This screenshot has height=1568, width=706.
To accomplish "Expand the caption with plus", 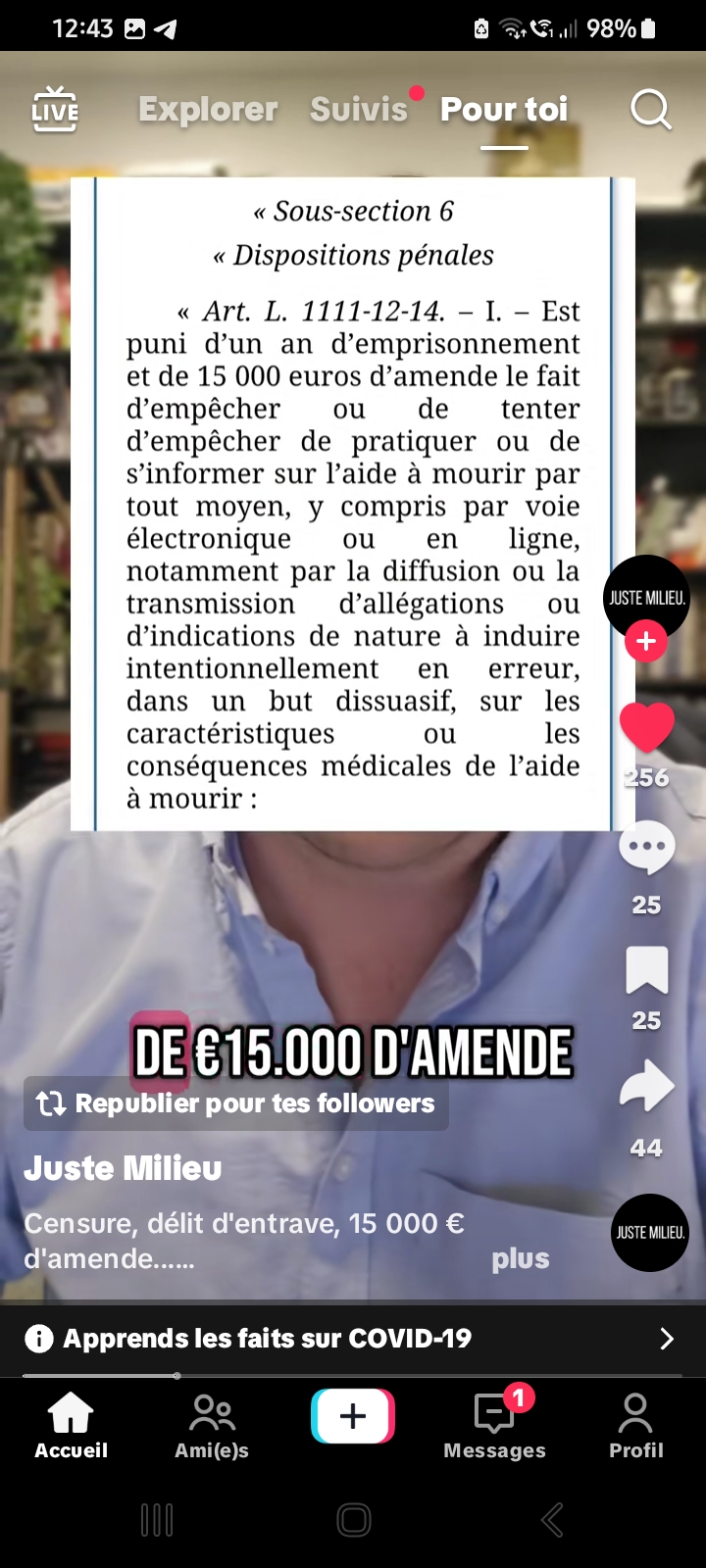I will click(520, 1258).
